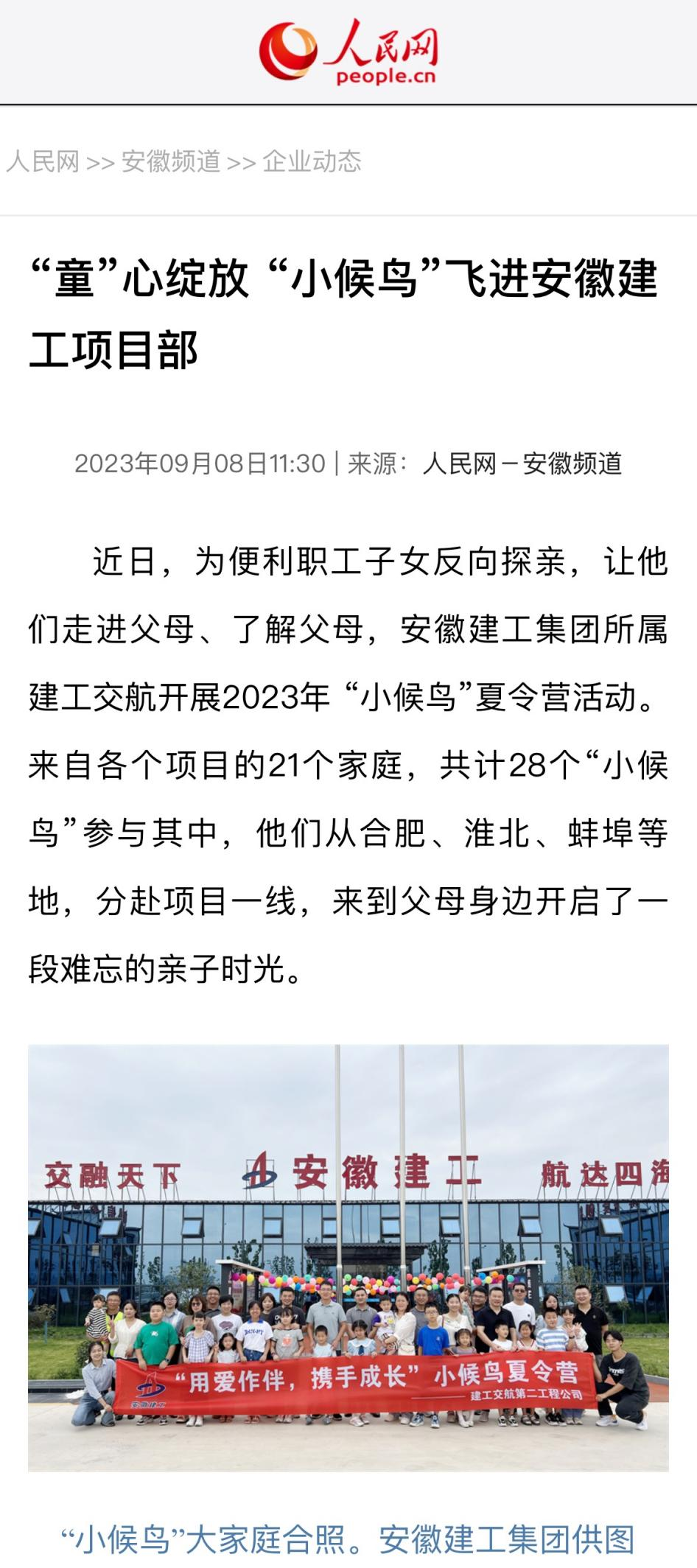Open the 人民网 breadcrumb link
Screen dimensions: 697x1568
click(43, 161)
